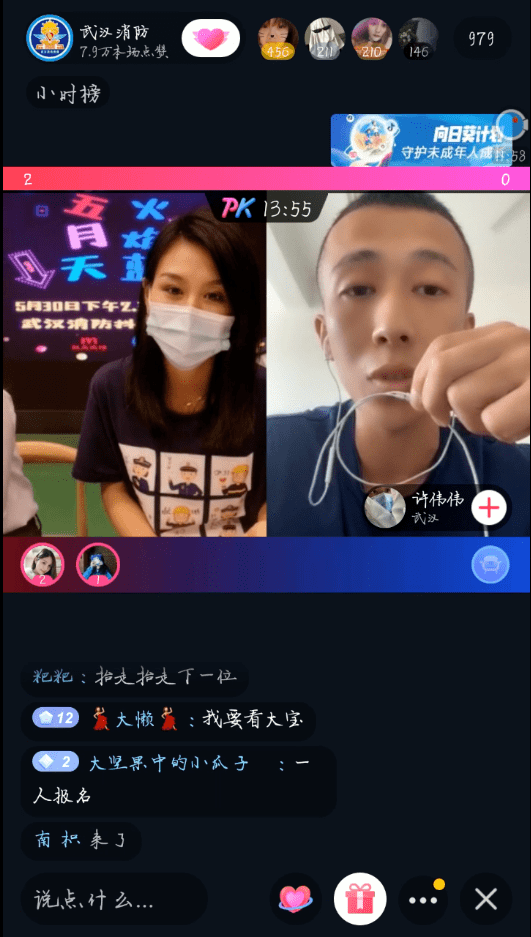Viewport: 531px width, 937px height.
Task: Open the 向日葵计划 banner
Action: click(x=421, y=140)
